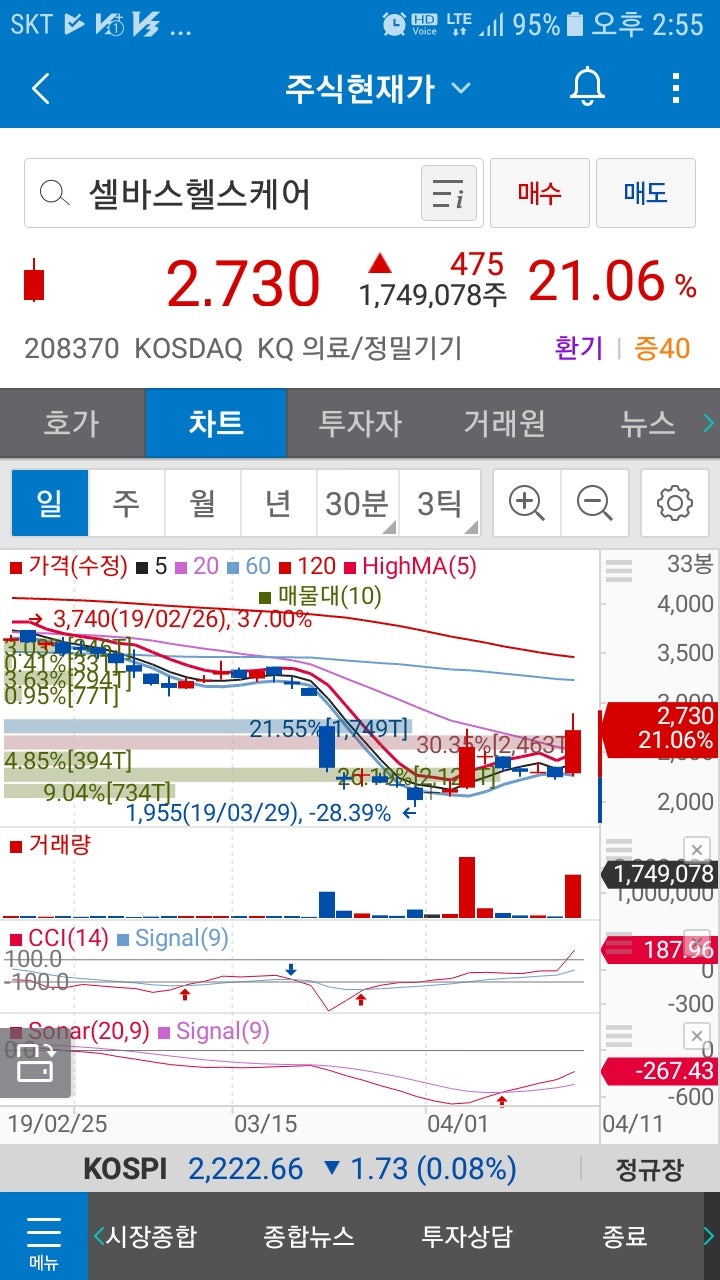Image resolution: width=720 pixels, height=1280 pixels.
Task: Switch to the 호가 tab
Action: [70, 423]
